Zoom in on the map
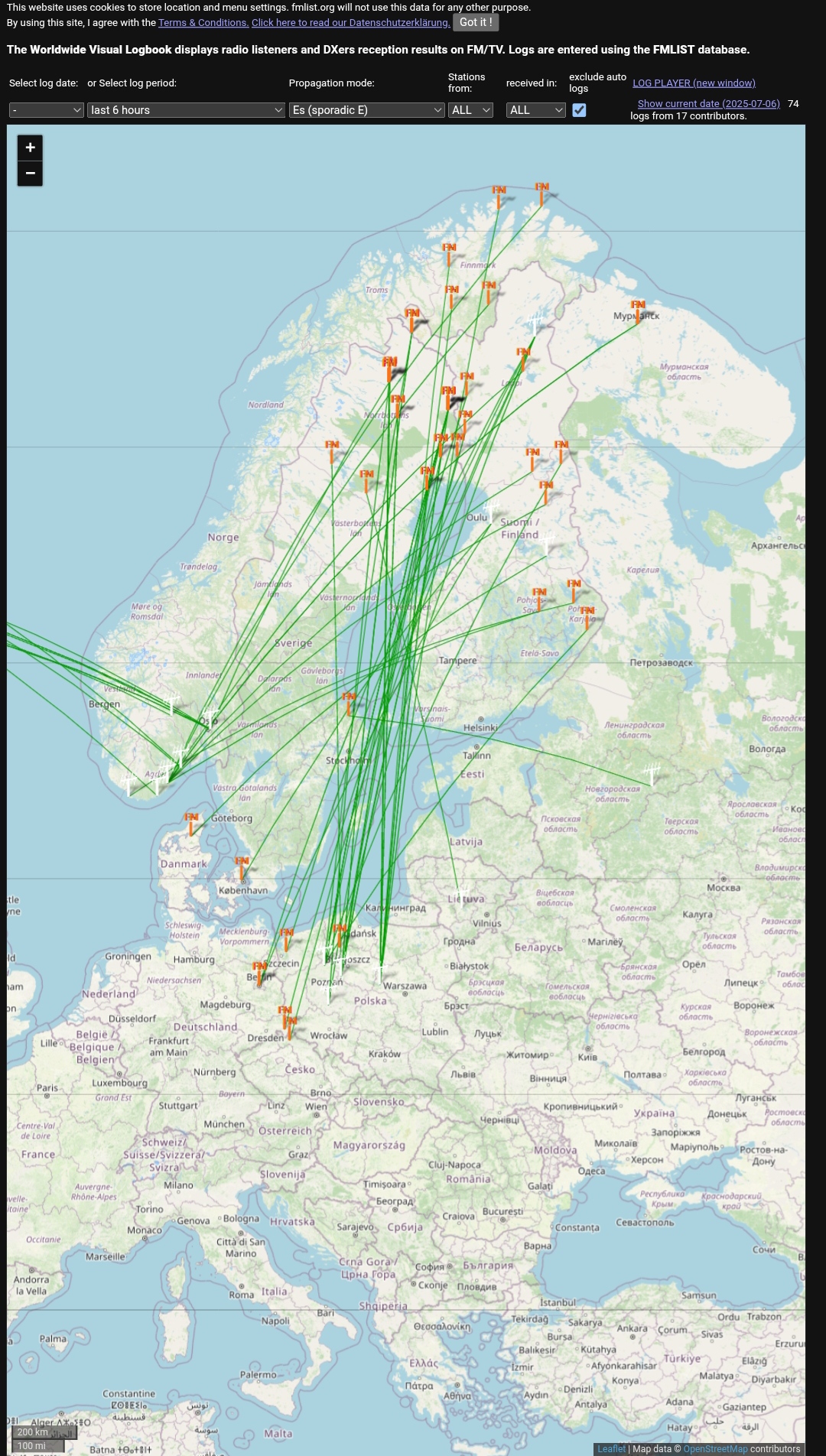 30,148
